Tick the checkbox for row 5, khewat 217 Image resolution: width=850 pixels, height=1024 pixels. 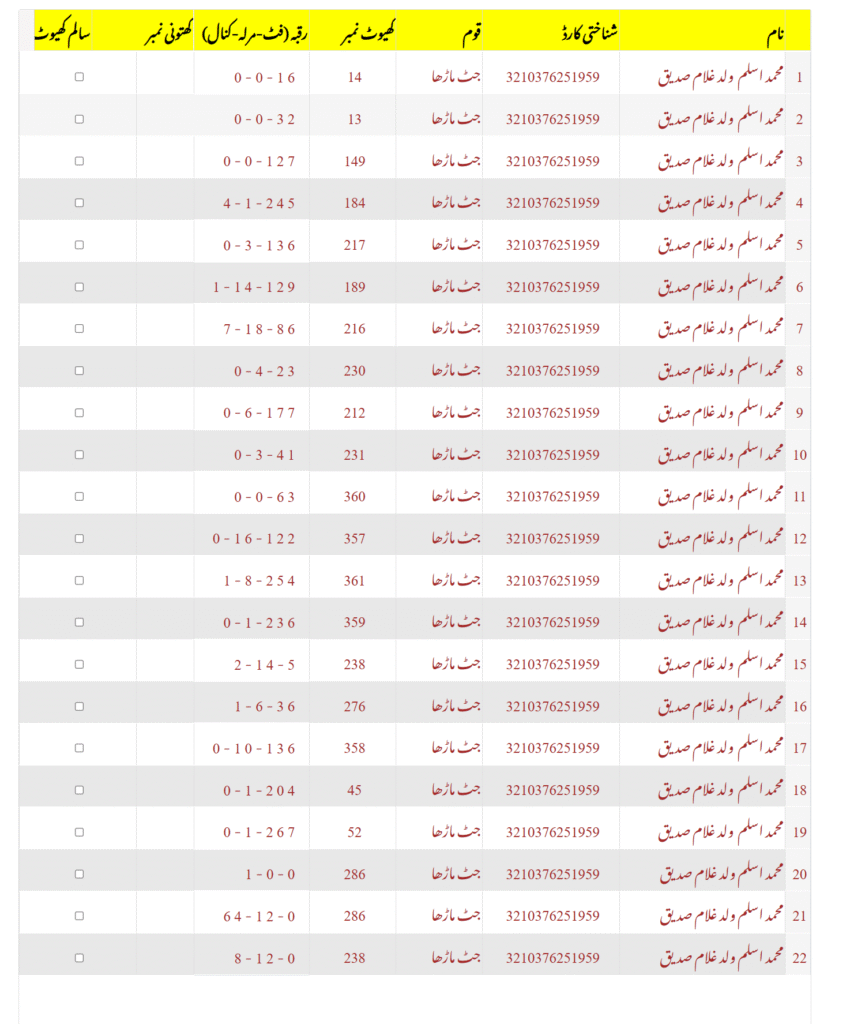pyautogui.click(x=80, y=245)
